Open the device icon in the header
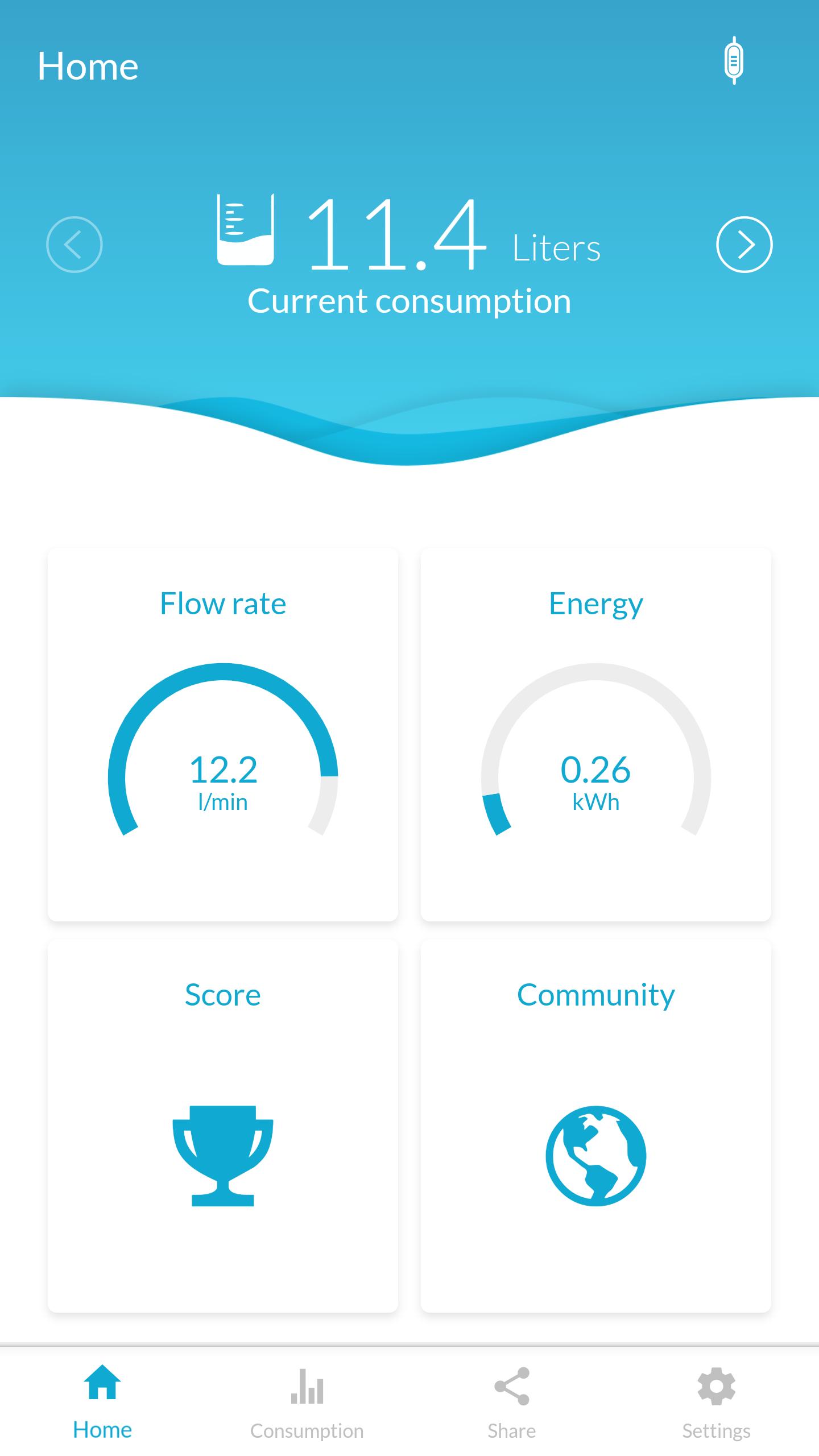819x1456 pixels. [x=734, y=61]
